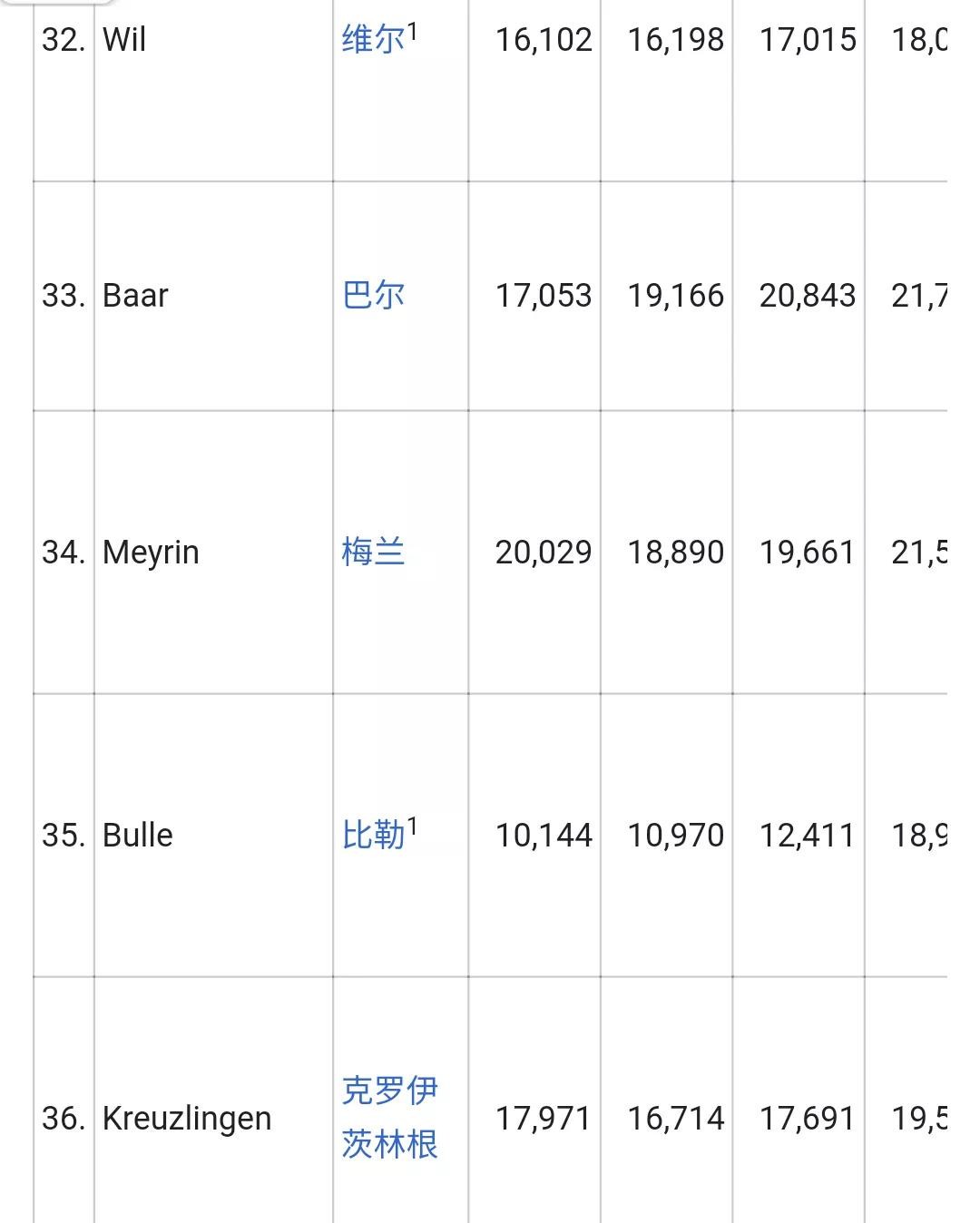Screen dimensions: 980x1223
Task: Follow the 梅兰 link for Meyrin
Action: click(373, 552)
